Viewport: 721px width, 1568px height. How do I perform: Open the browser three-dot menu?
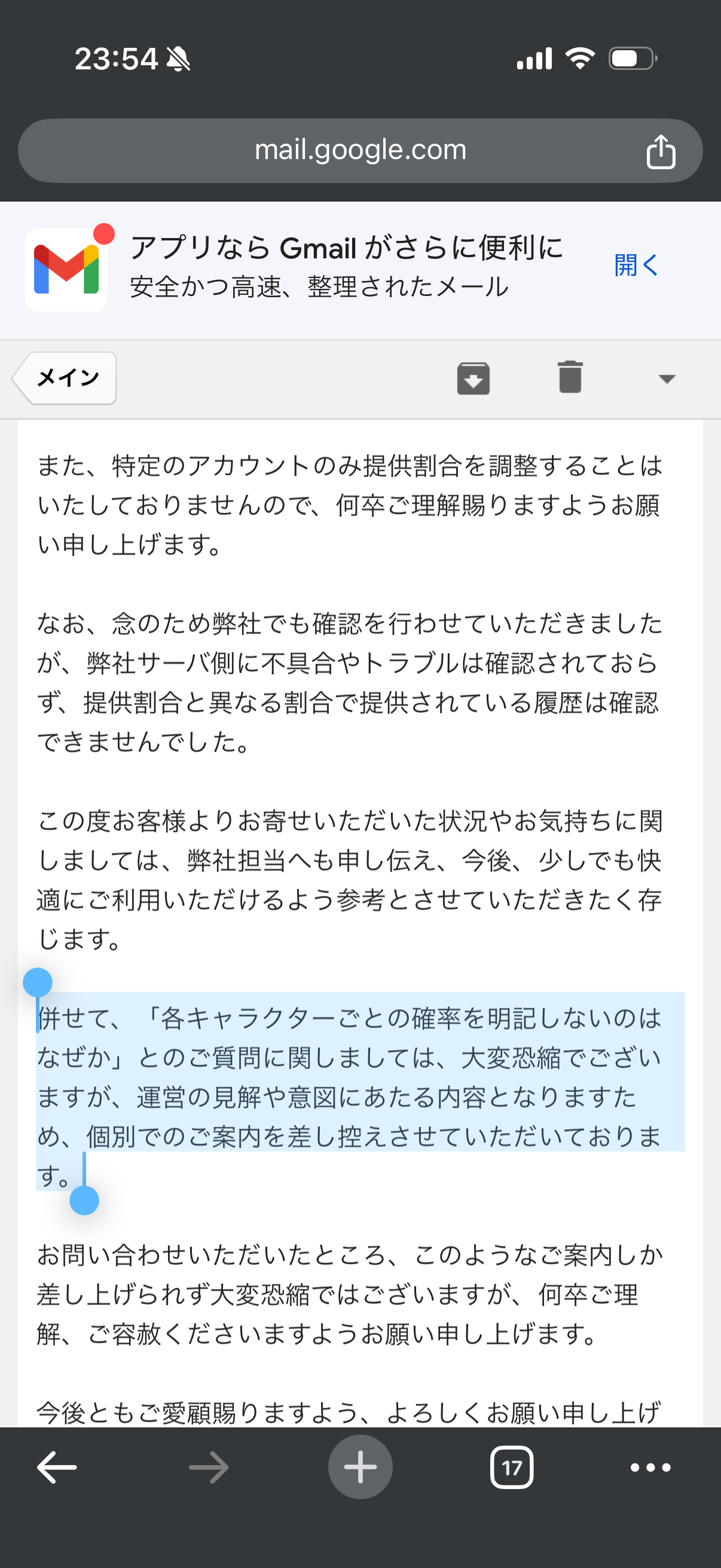click(650, 1468)
